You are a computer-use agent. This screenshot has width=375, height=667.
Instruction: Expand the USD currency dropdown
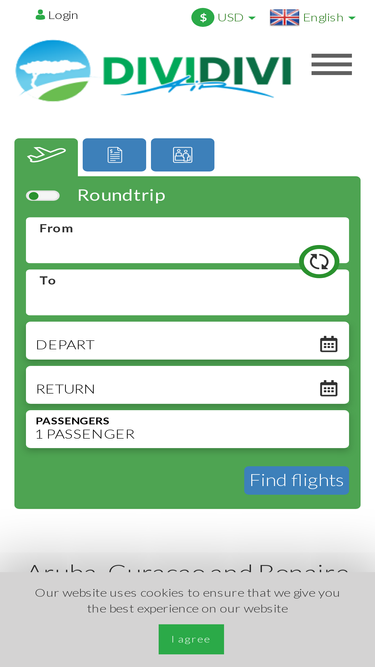pos(224,17)
